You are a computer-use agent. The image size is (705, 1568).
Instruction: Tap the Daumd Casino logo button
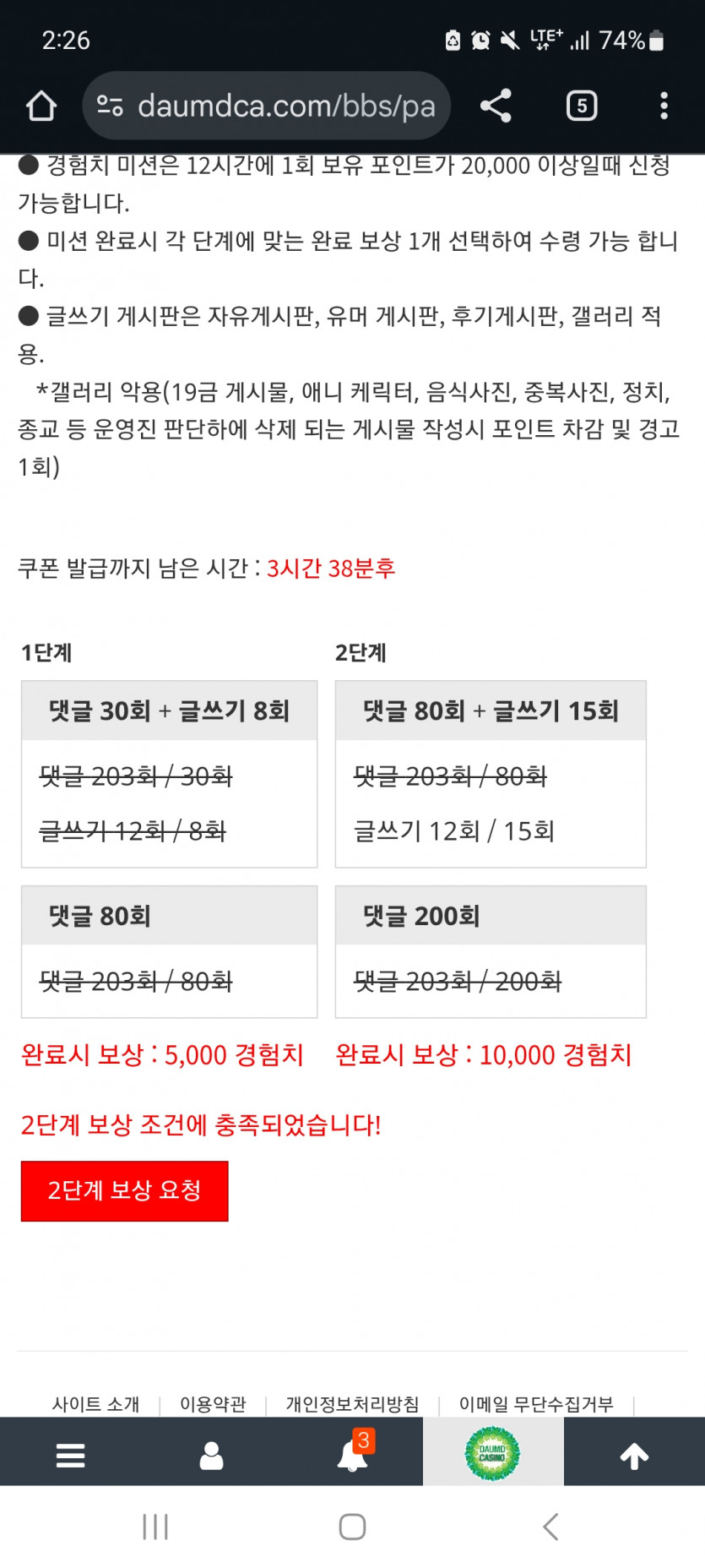492,1454
